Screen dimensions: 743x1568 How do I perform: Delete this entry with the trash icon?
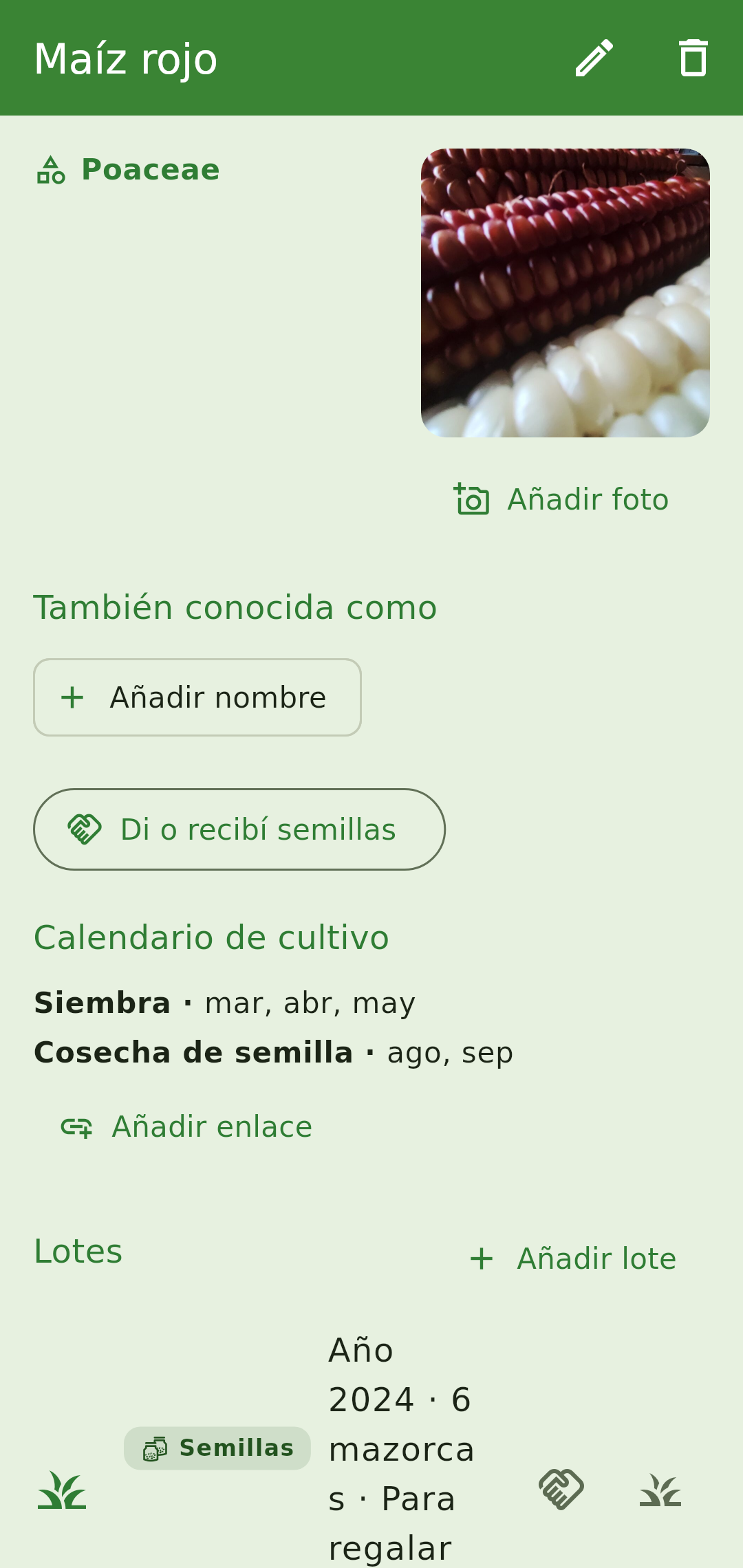pos(693,58)
